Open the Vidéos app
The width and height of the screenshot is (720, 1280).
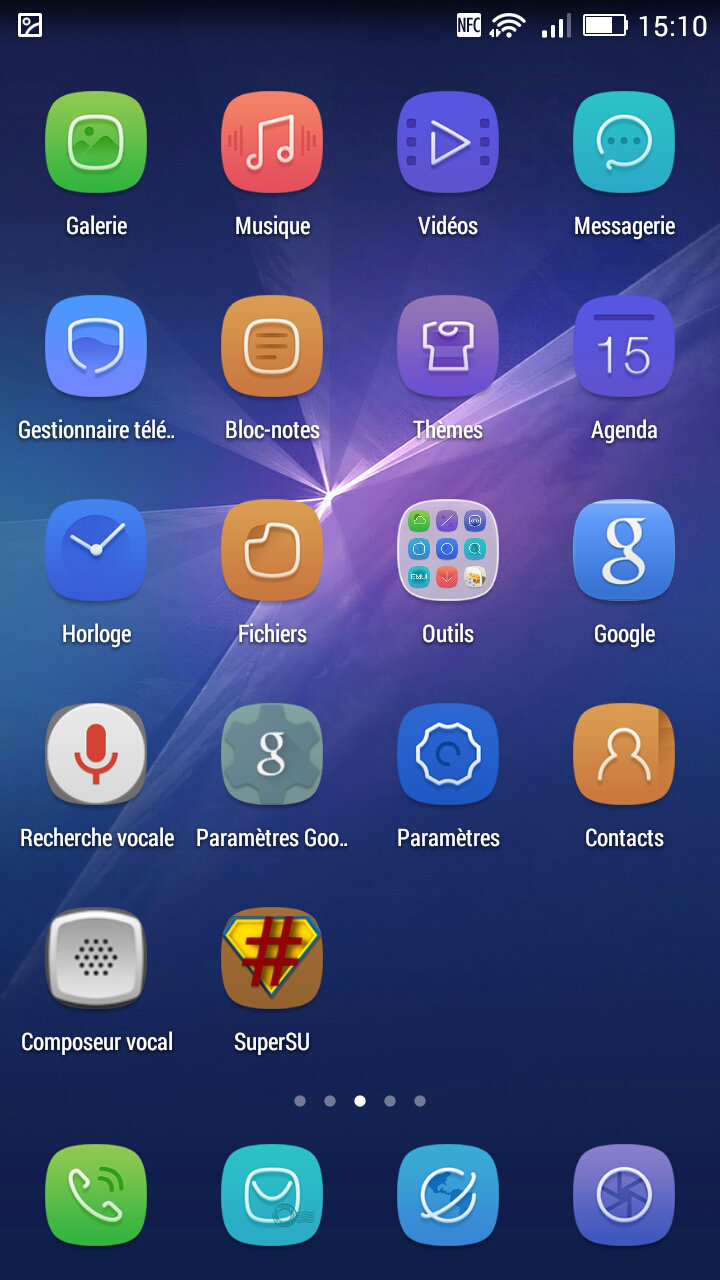448,143
